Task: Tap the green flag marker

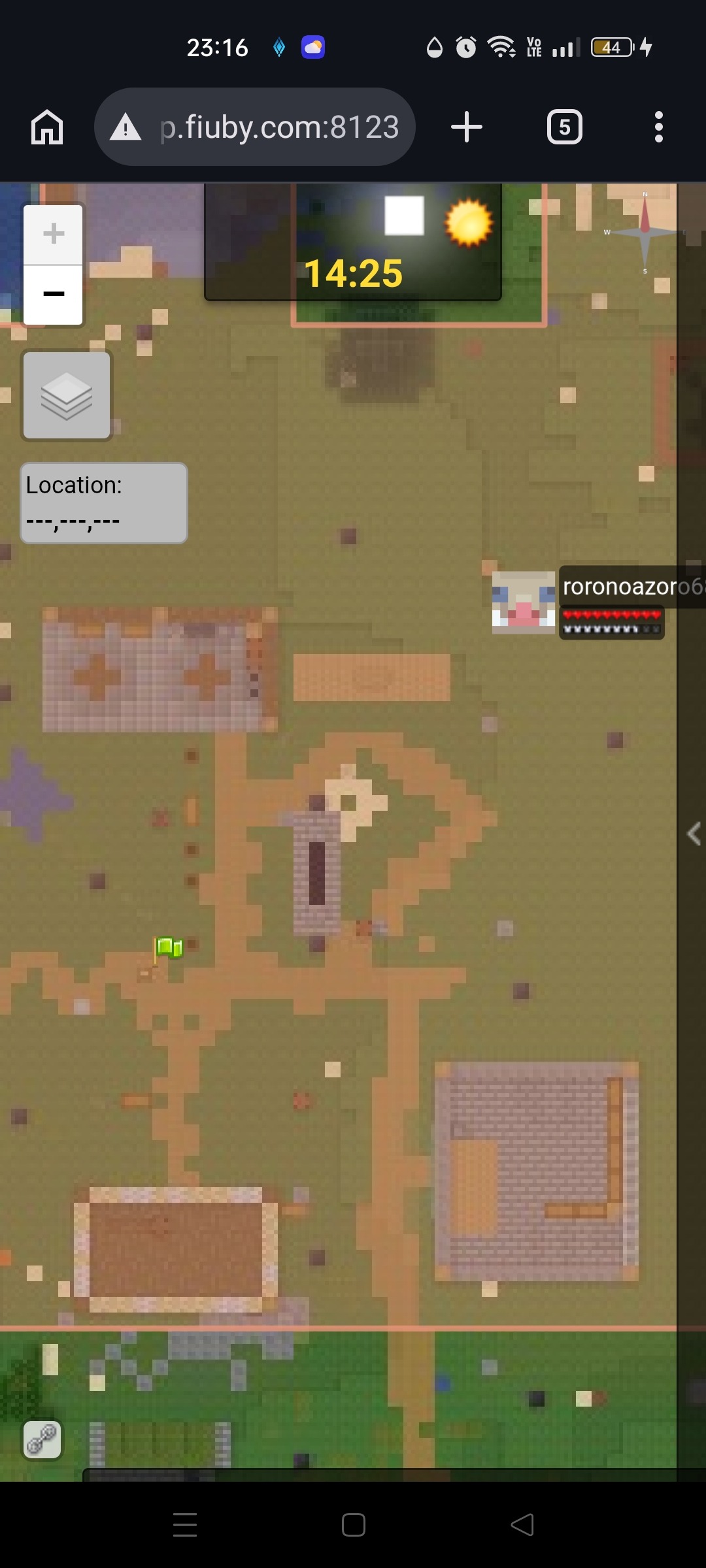Action: [169, 947]
